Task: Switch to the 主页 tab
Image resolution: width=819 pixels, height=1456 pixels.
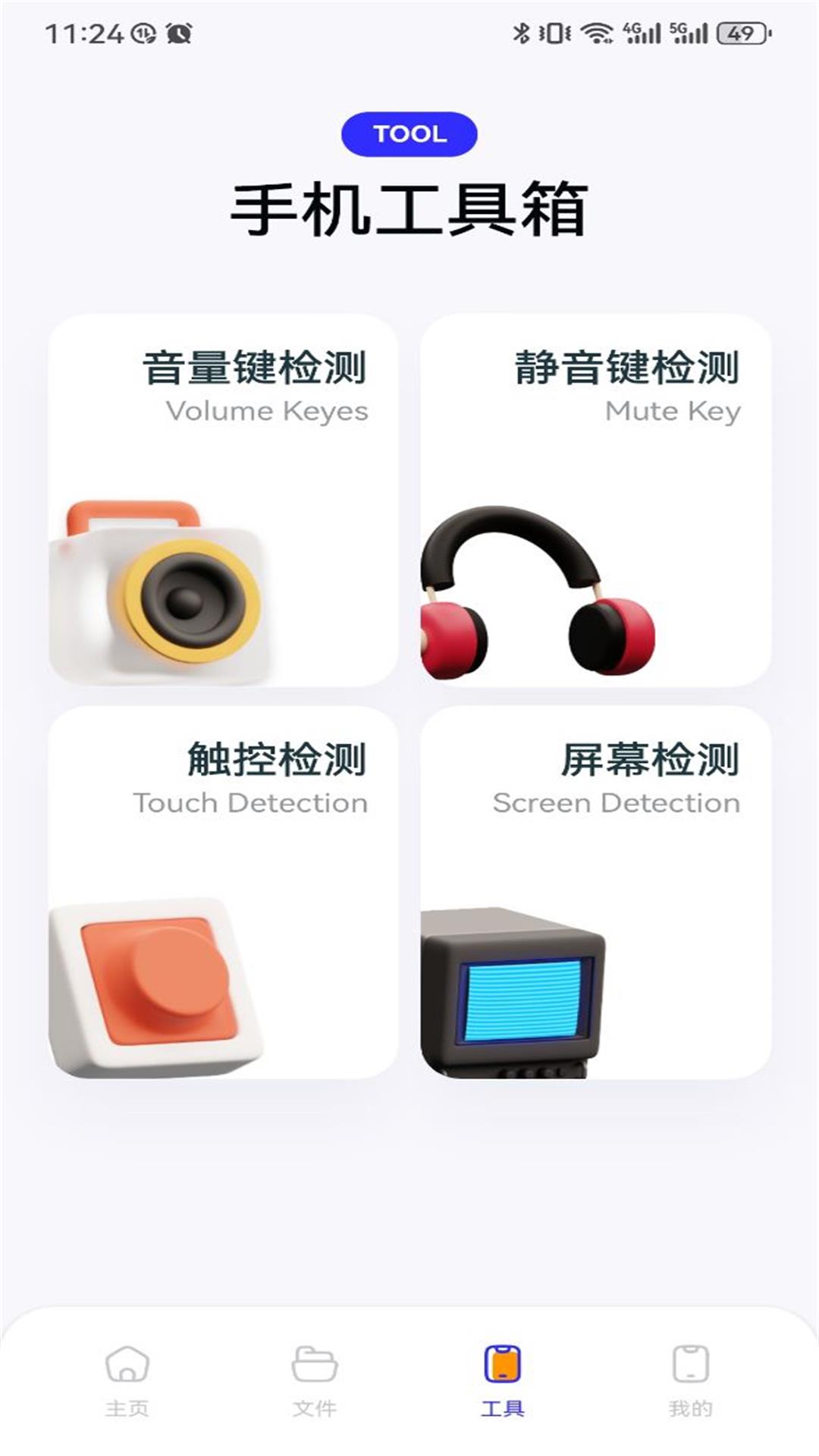Action: (127, 1379)
